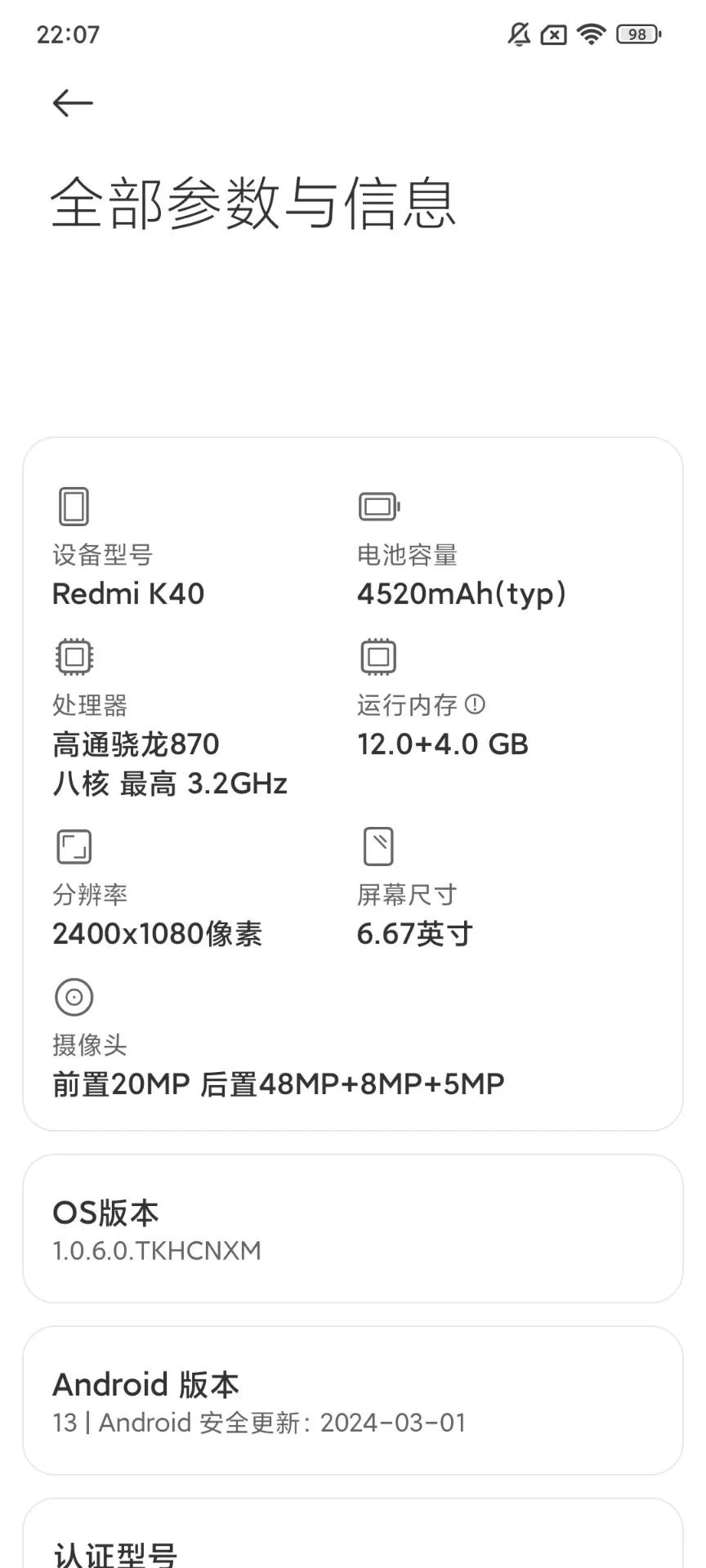Tap the battery indicator showing 98
This screenshot has width=706, height=1568.
[636, 34]
